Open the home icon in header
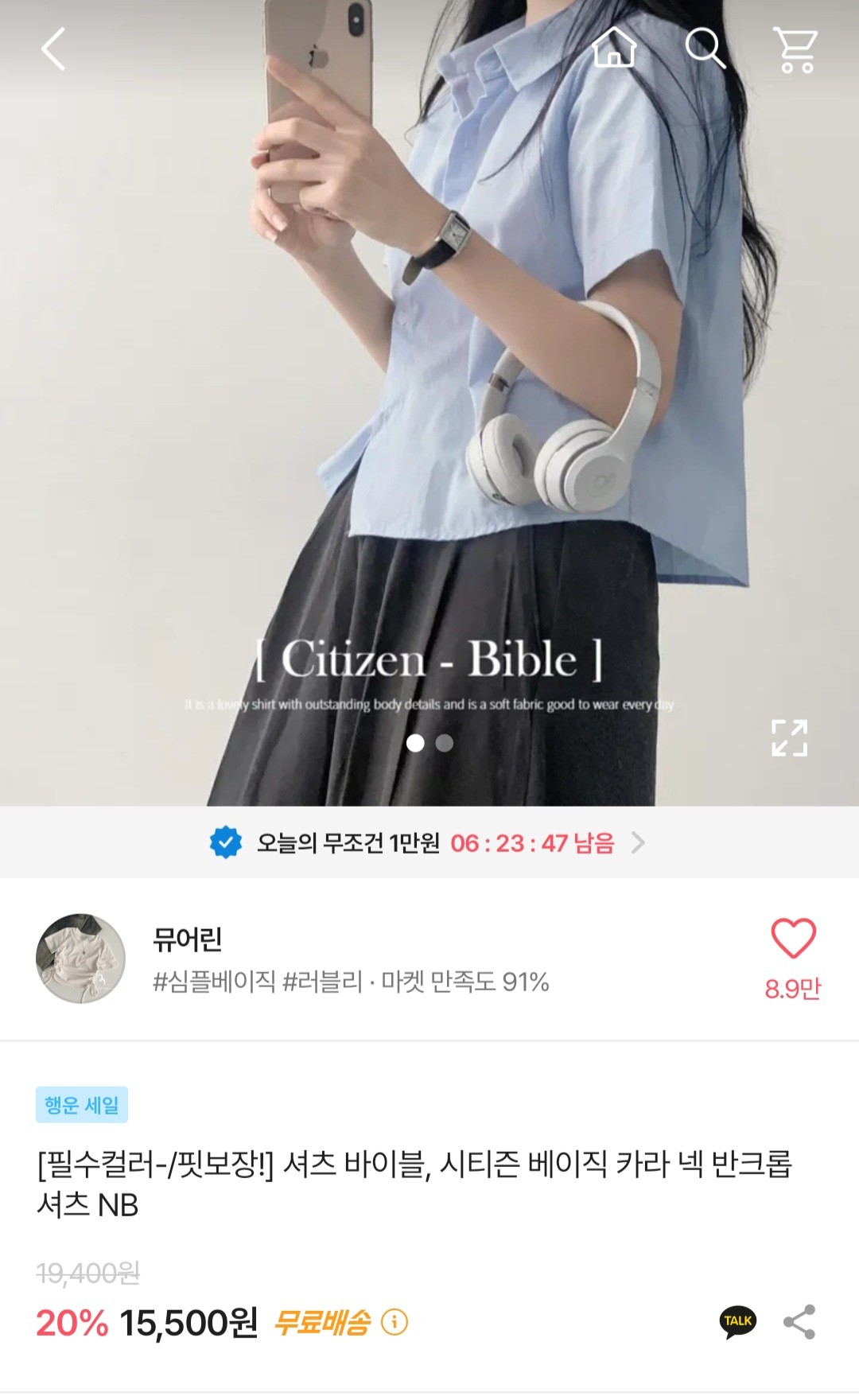 614,48
